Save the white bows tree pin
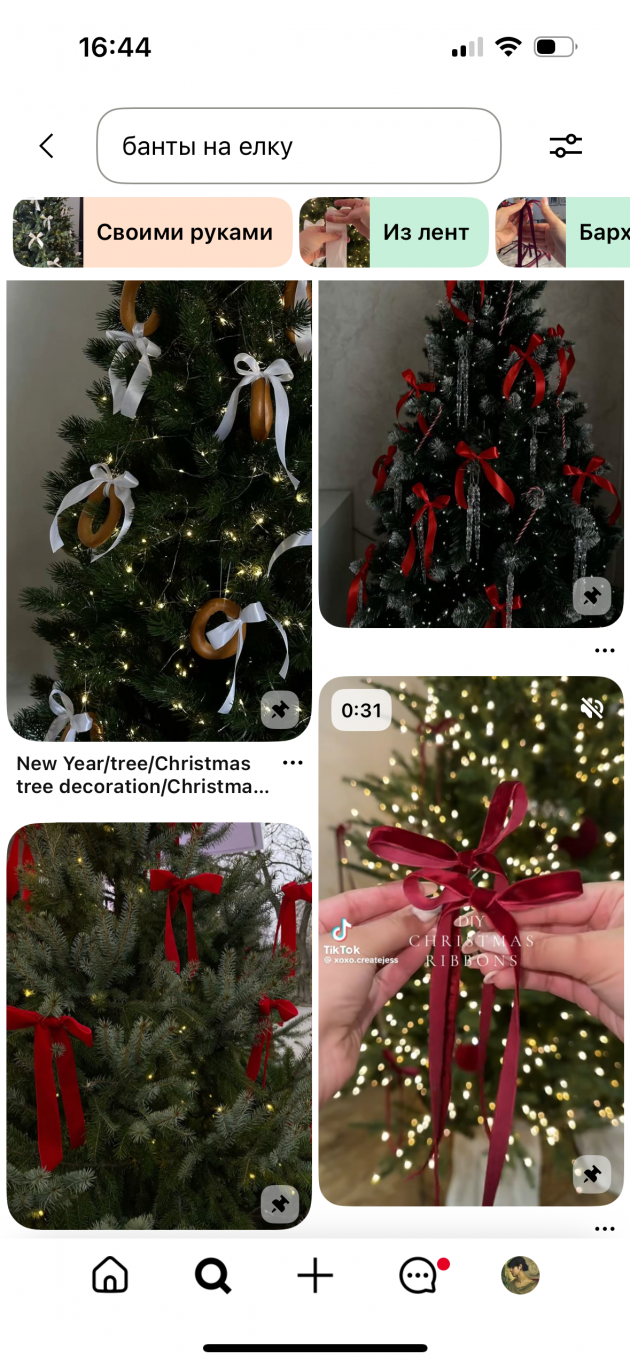Viewport: 630px width, 1365px height. (x=279, y=710)
